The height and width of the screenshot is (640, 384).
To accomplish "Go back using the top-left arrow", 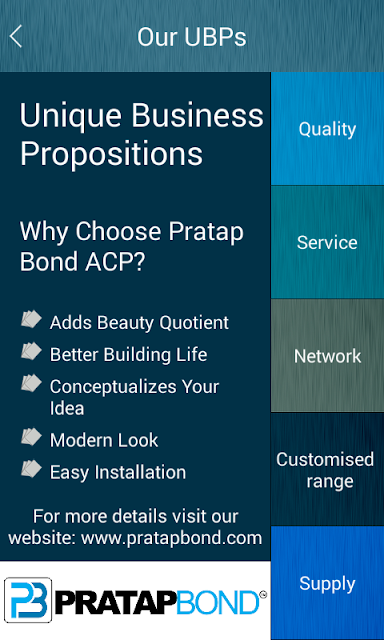I will click(x=16, y=36).
